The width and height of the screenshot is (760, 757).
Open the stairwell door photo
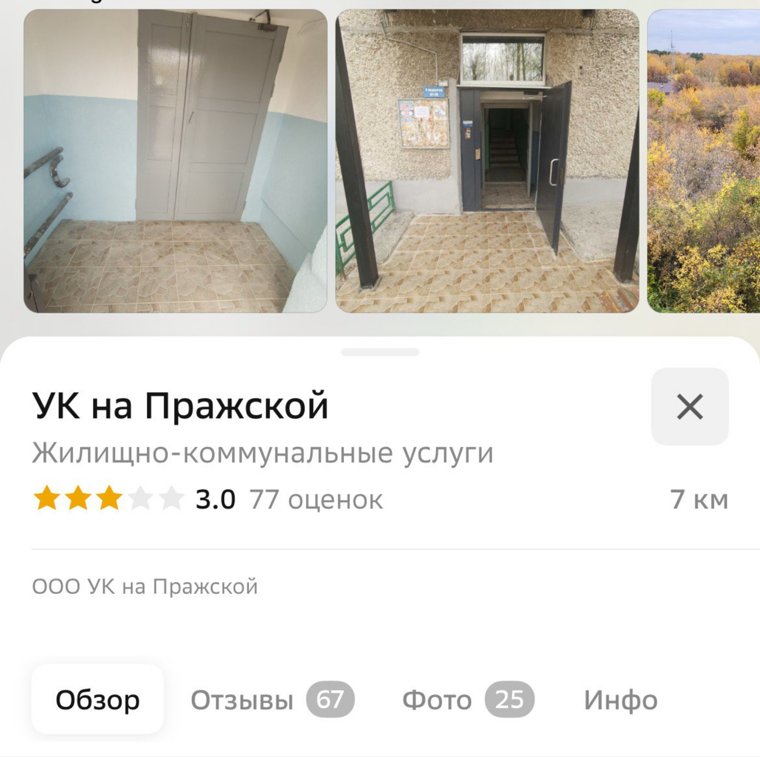pos(175,160)
